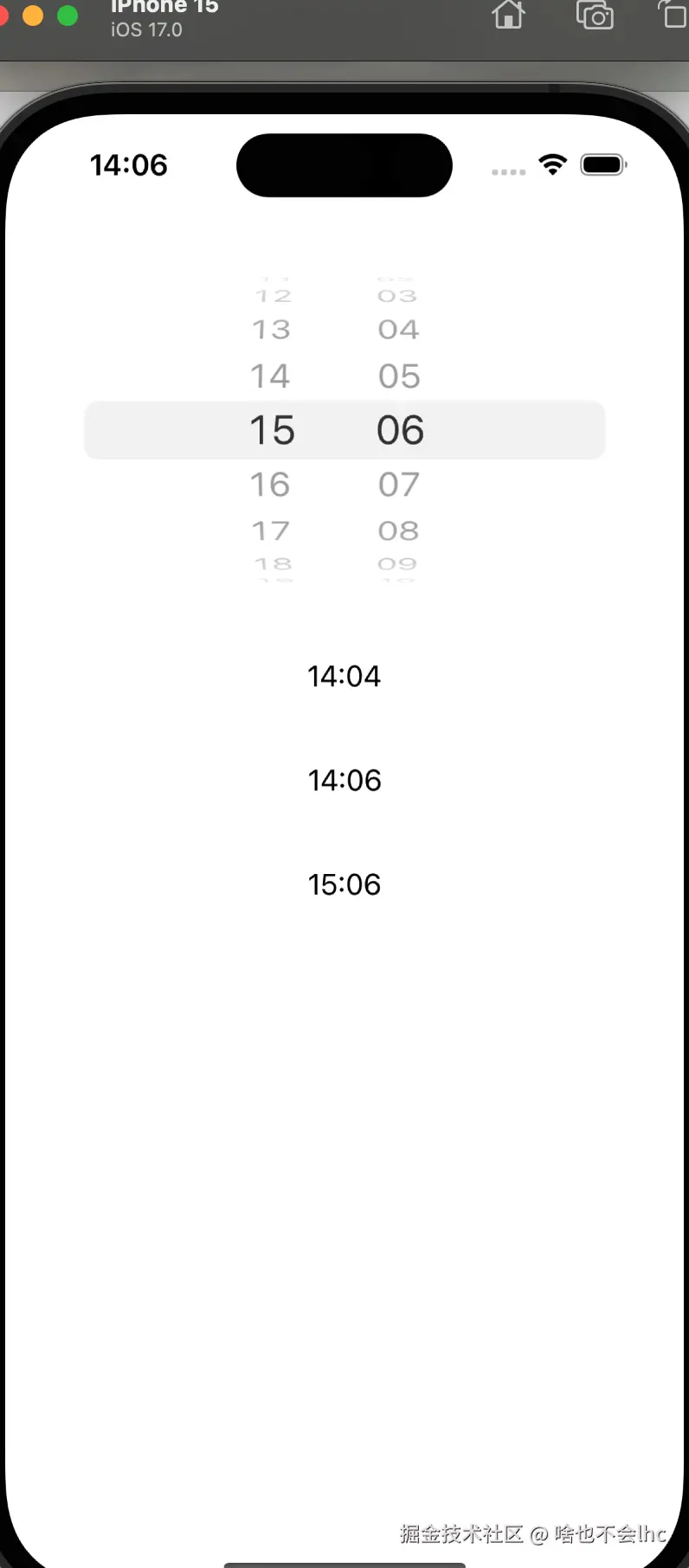
Task: Select minute 05 in the time picker
Action: 399,376
